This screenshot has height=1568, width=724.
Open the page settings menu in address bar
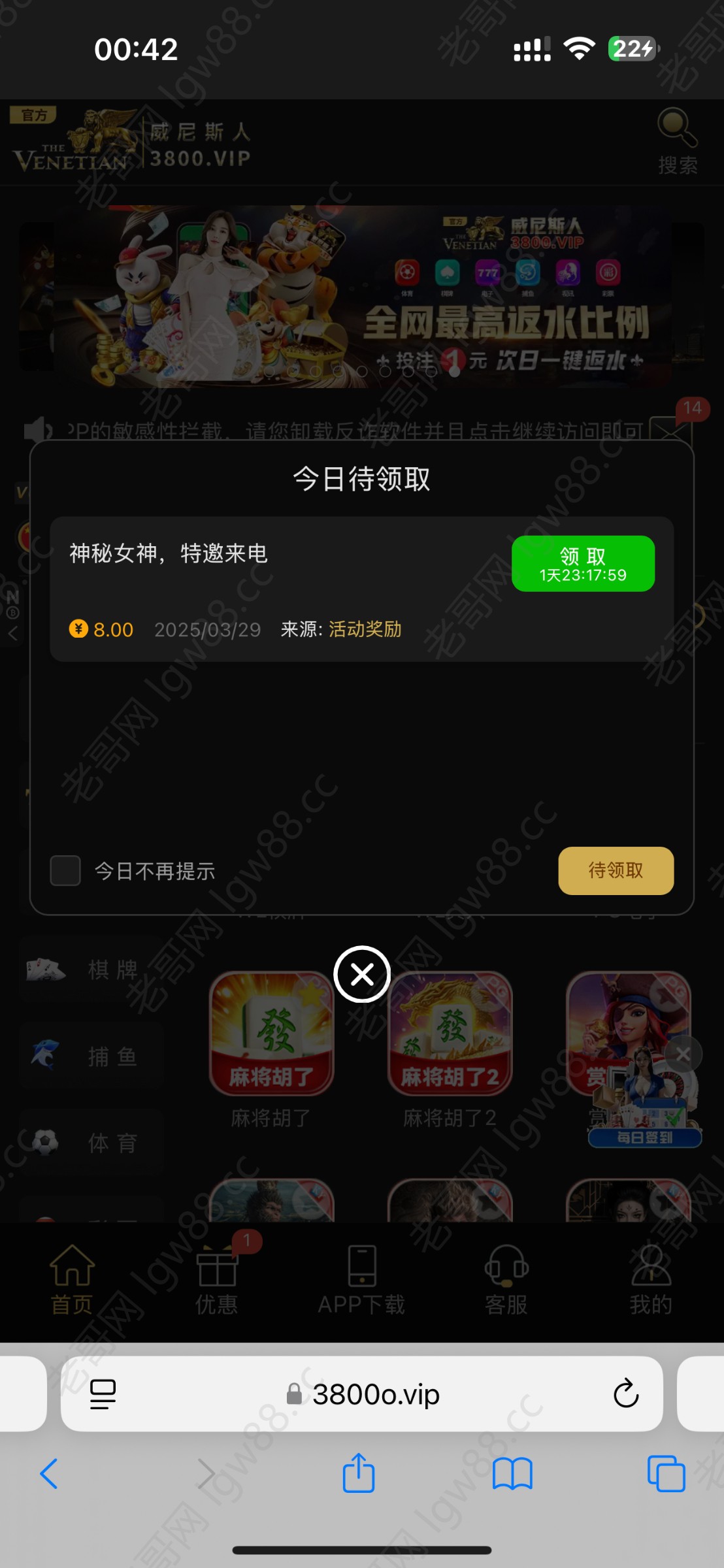103,1394
